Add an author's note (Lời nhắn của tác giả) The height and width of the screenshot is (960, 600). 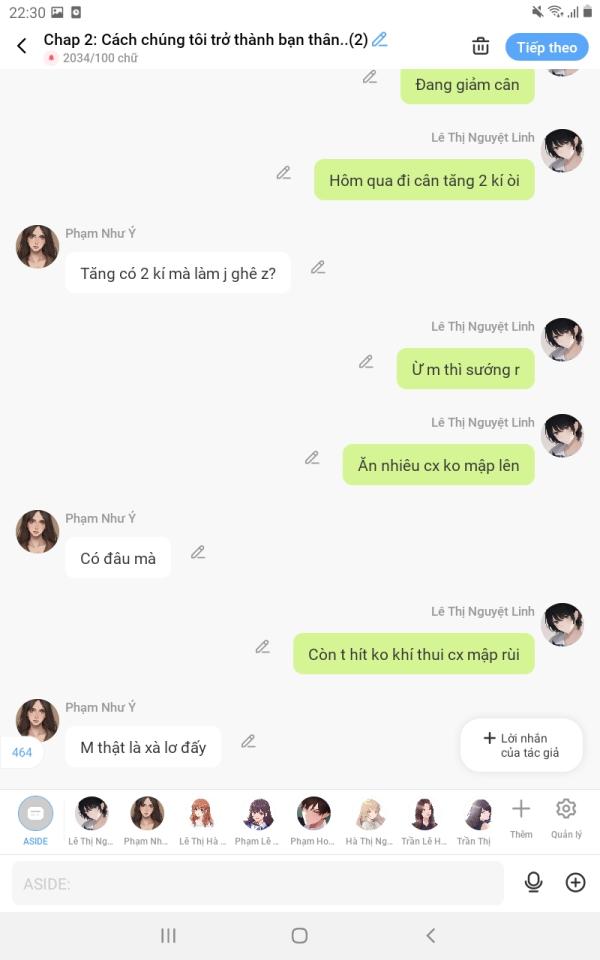coord(521,745)
